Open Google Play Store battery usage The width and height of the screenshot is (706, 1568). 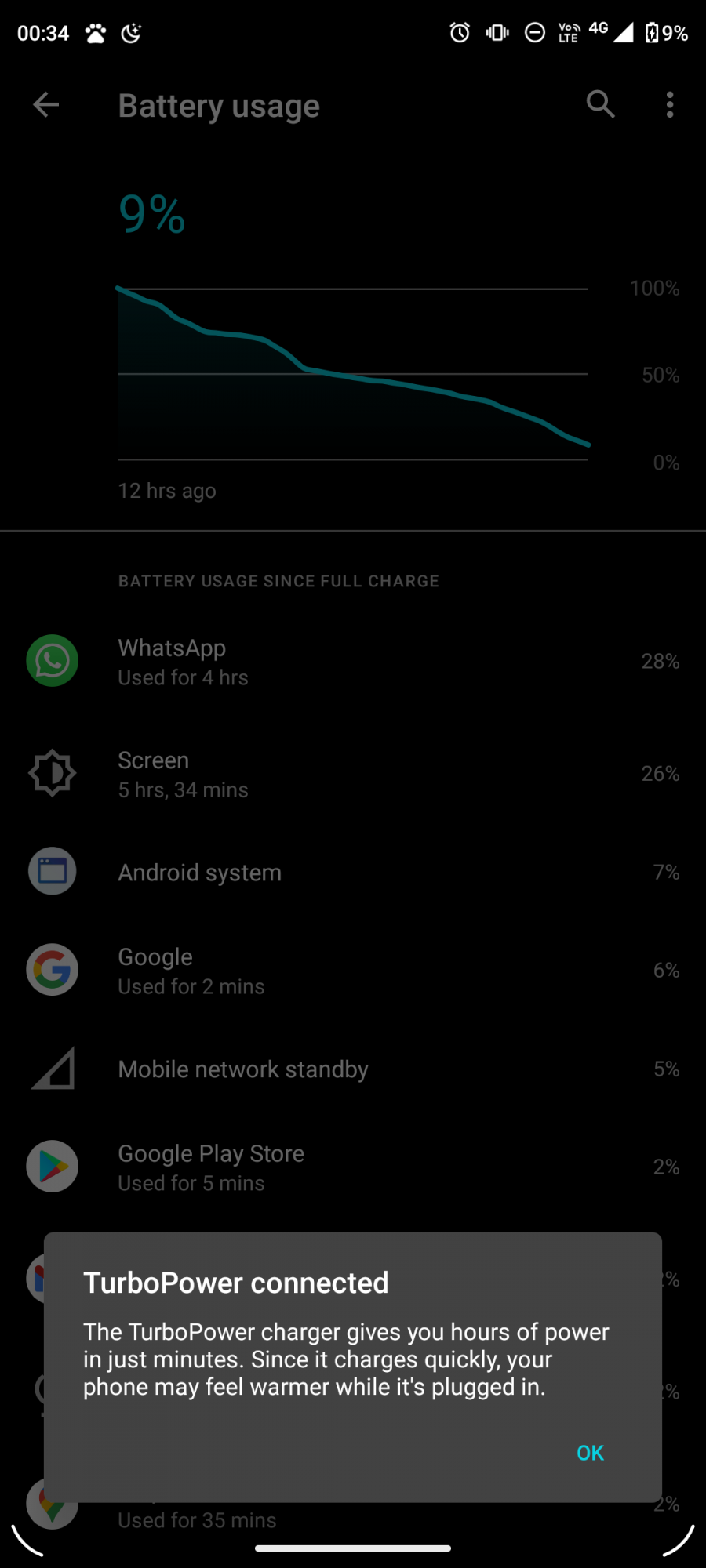pyautogui.click(x=353, y=1167)
